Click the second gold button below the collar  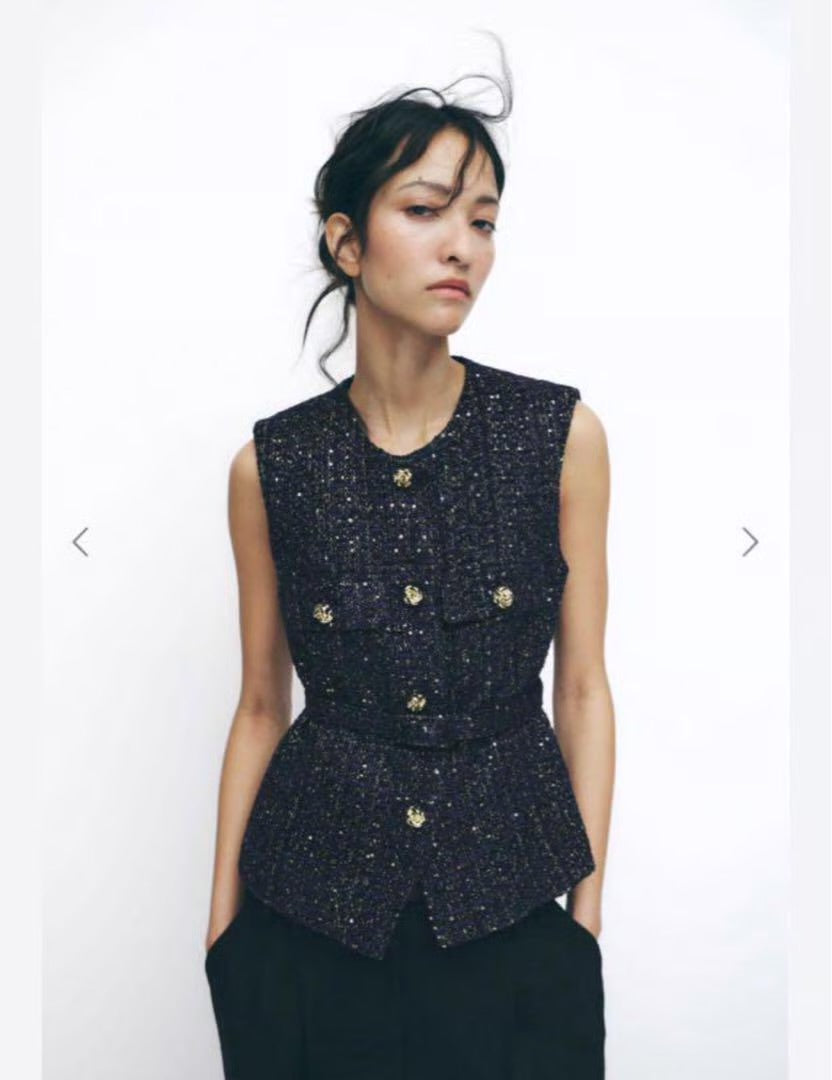[414, 595]
